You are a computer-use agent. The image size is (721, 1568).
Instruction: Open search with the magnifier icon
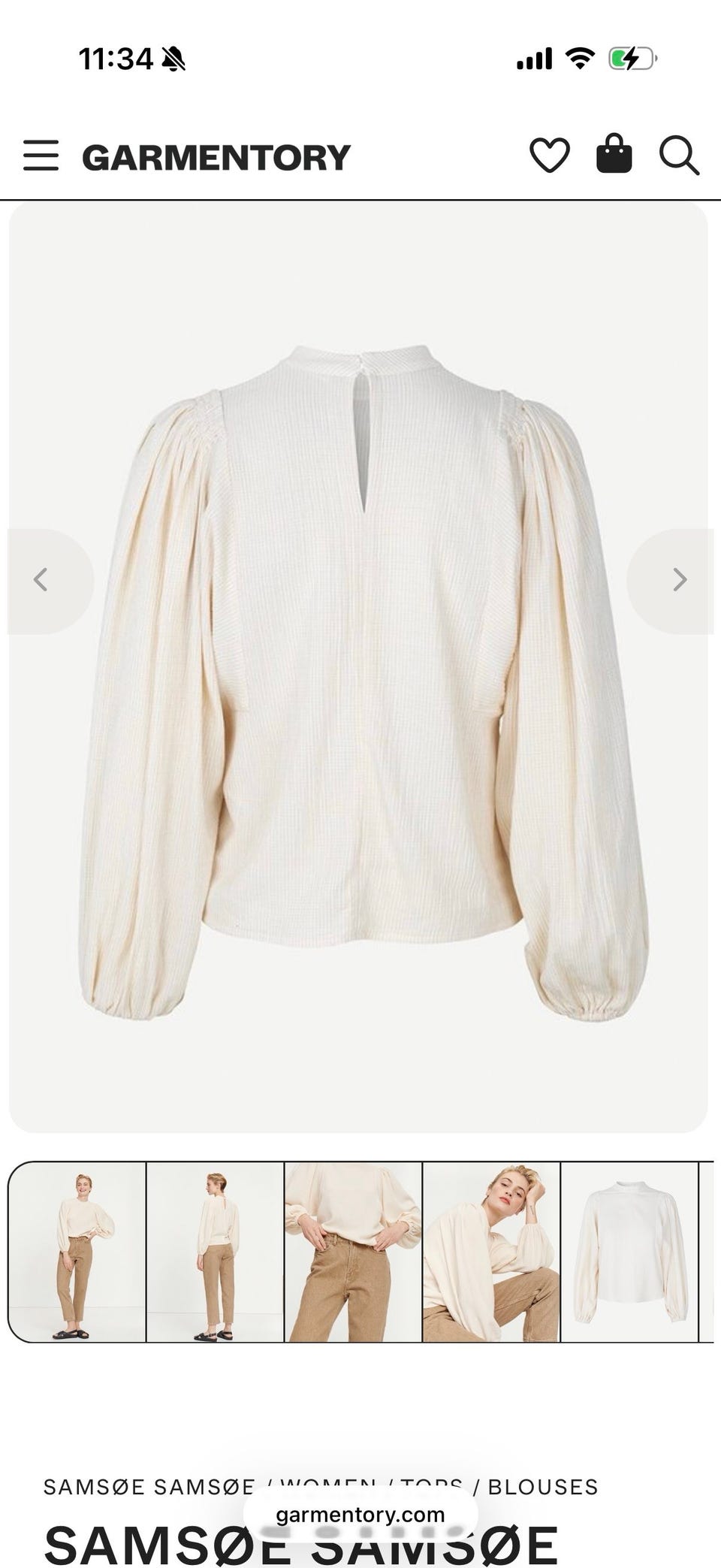[679, 156]
